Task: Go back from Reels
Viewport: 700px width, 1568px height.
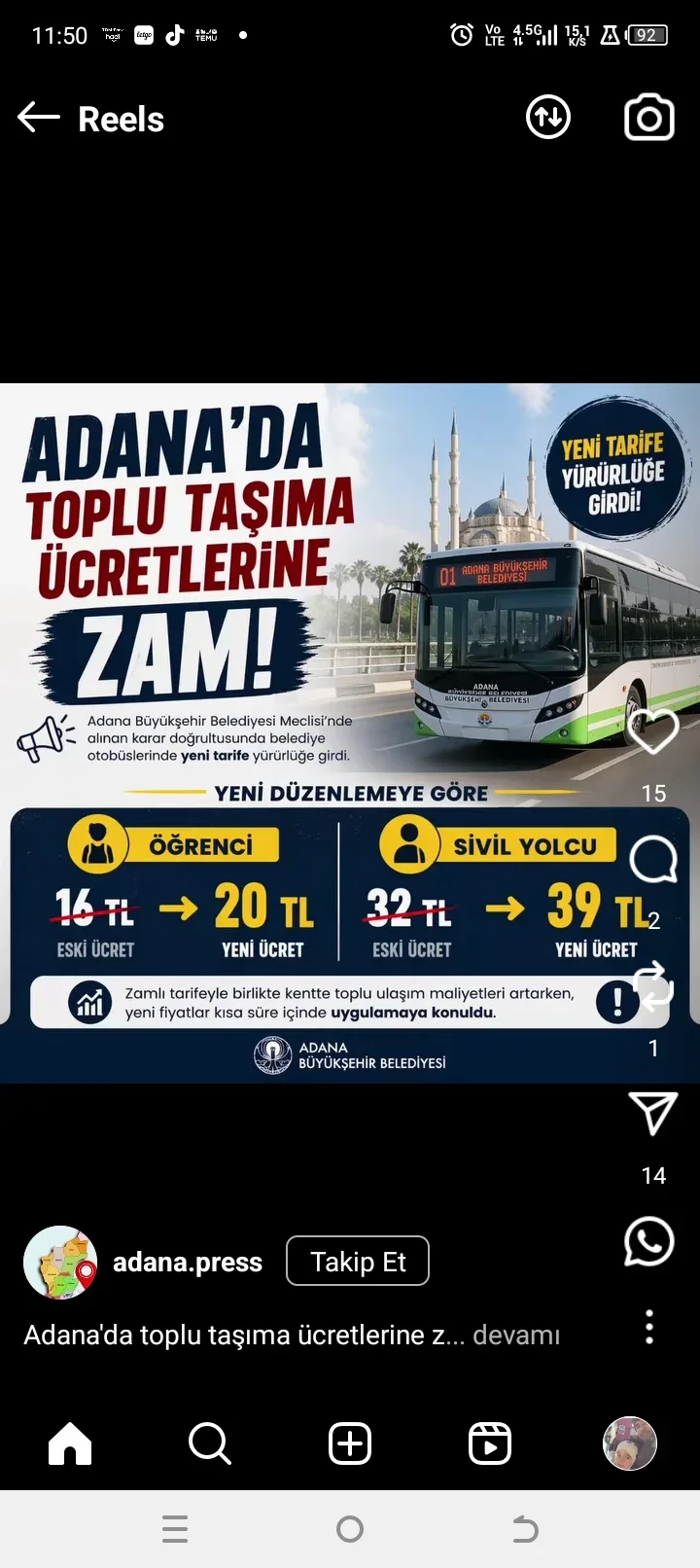Action: pyautogui.click(x=39, y=118)
